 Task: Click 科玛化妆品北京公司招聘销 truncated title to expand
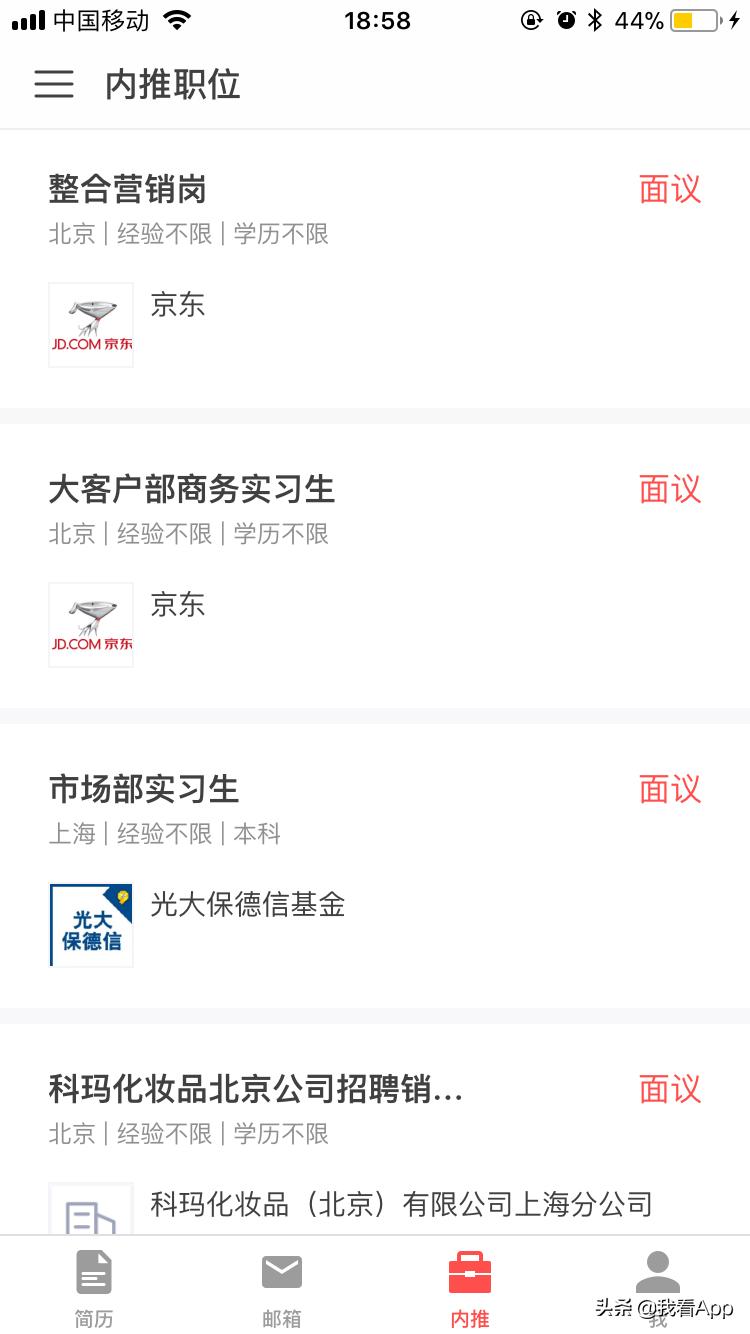point(255,1089)
